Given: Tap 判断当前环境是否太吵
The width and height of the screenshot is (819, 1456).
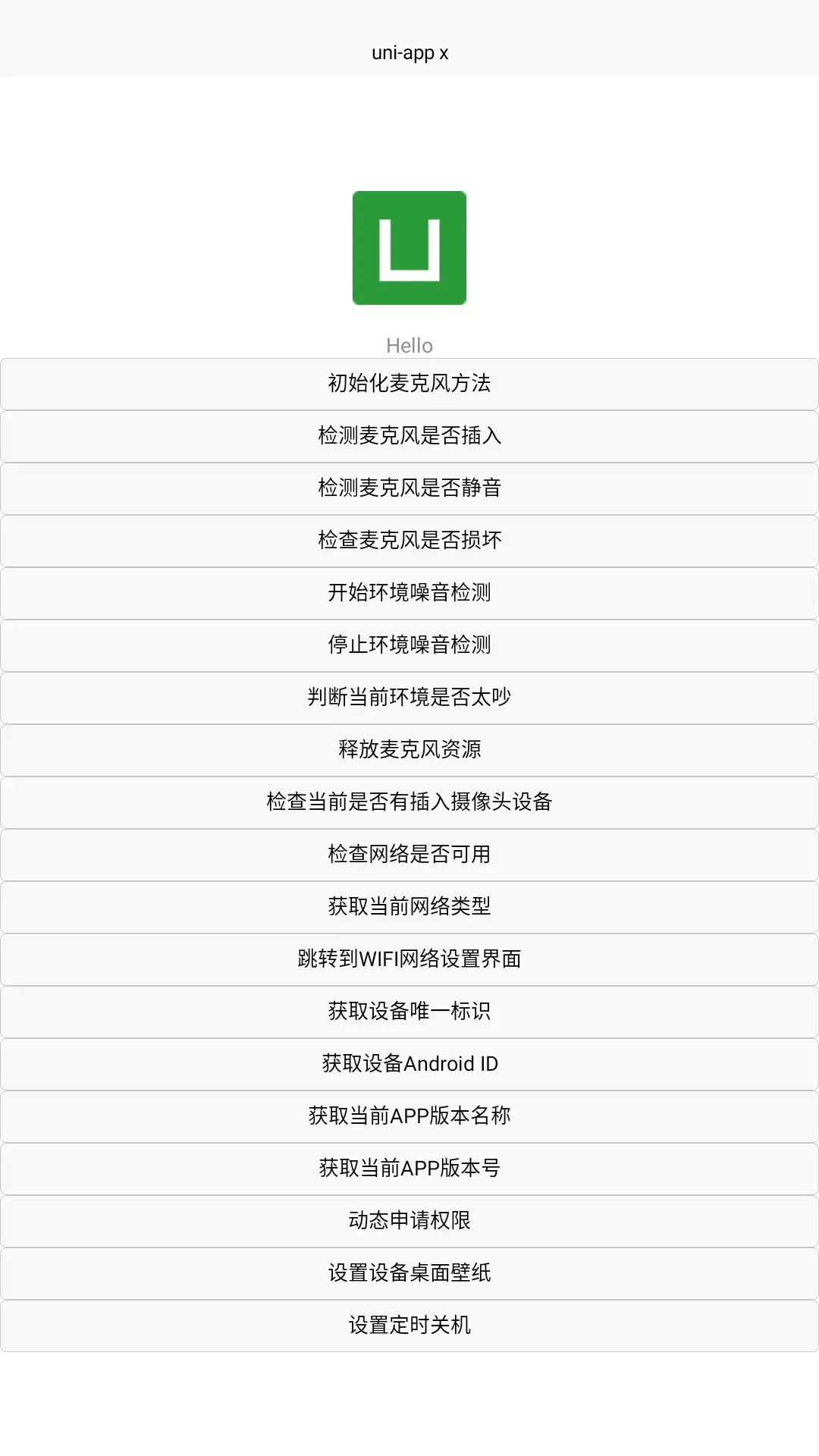Looking at the screenshot, I should (409, 698).
